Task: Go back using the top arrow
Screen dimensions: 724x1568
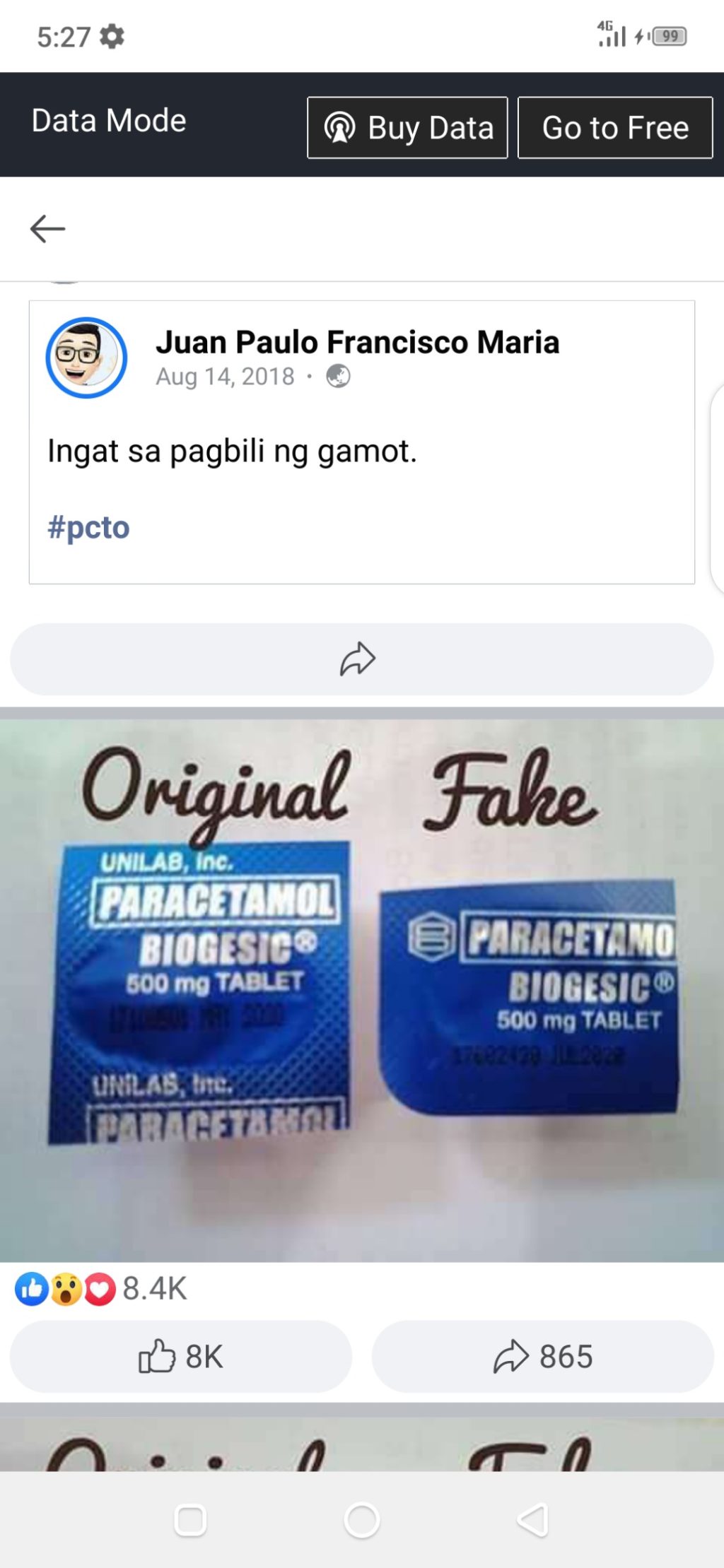Action: (x=47, y=229)
